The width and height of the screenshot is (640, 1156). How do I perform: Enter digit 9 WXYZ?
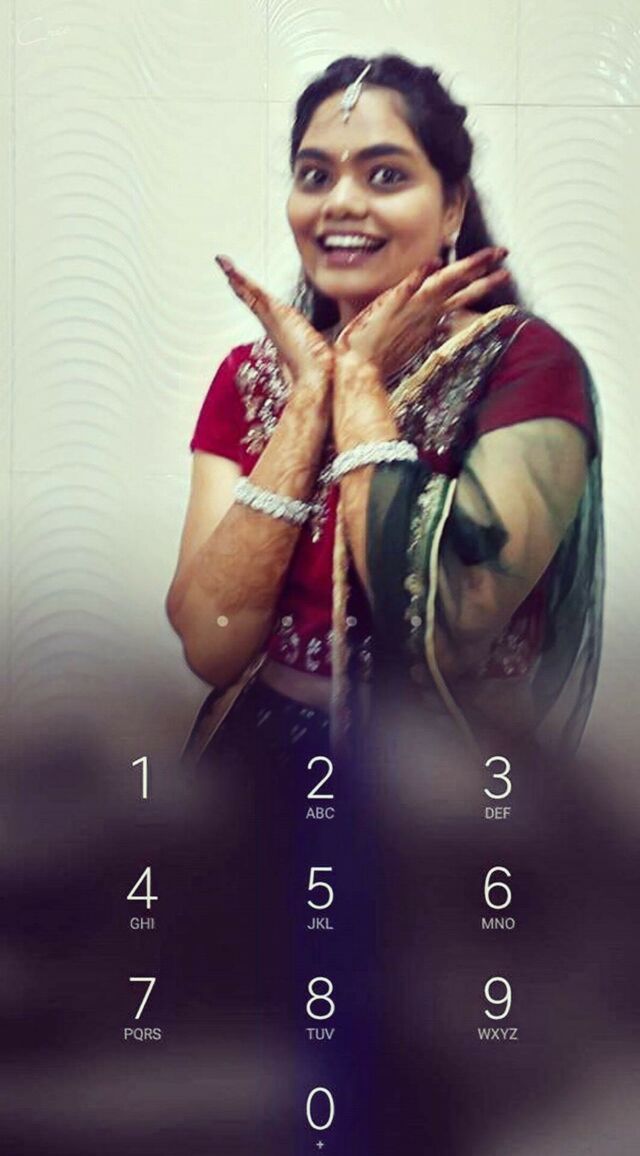498,1008
